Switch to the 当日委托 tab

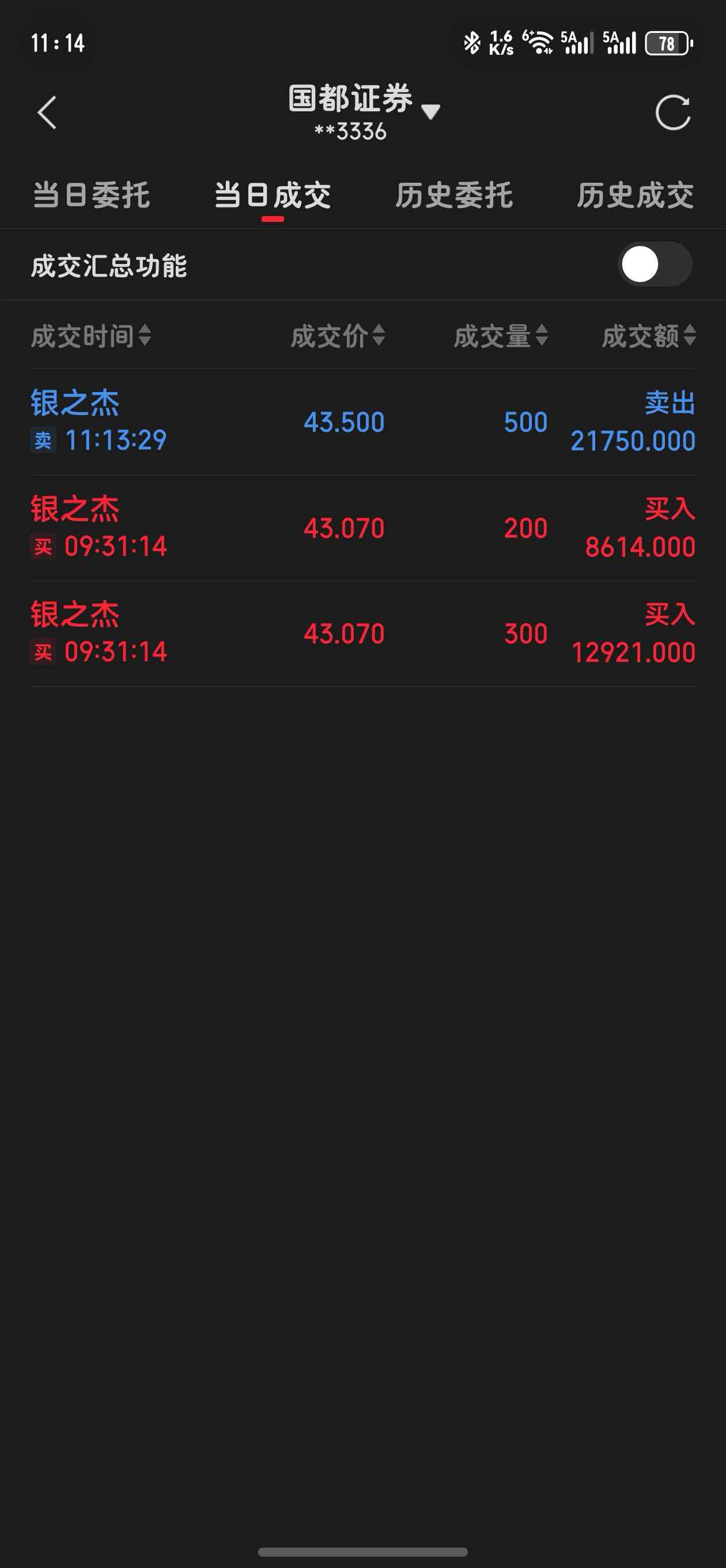(x=91, y=195)
